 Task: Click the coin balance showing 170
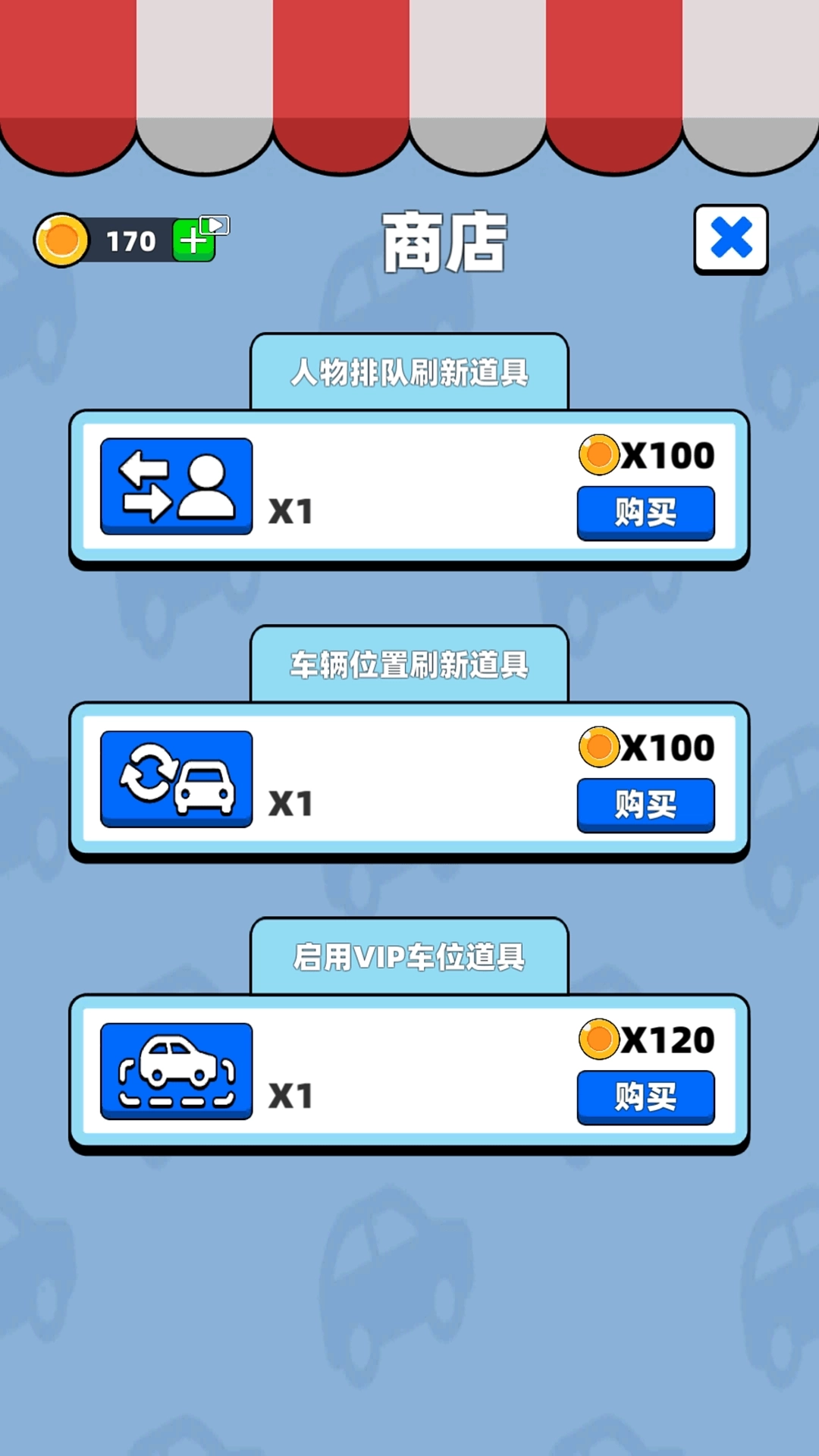tap(129, 240)
